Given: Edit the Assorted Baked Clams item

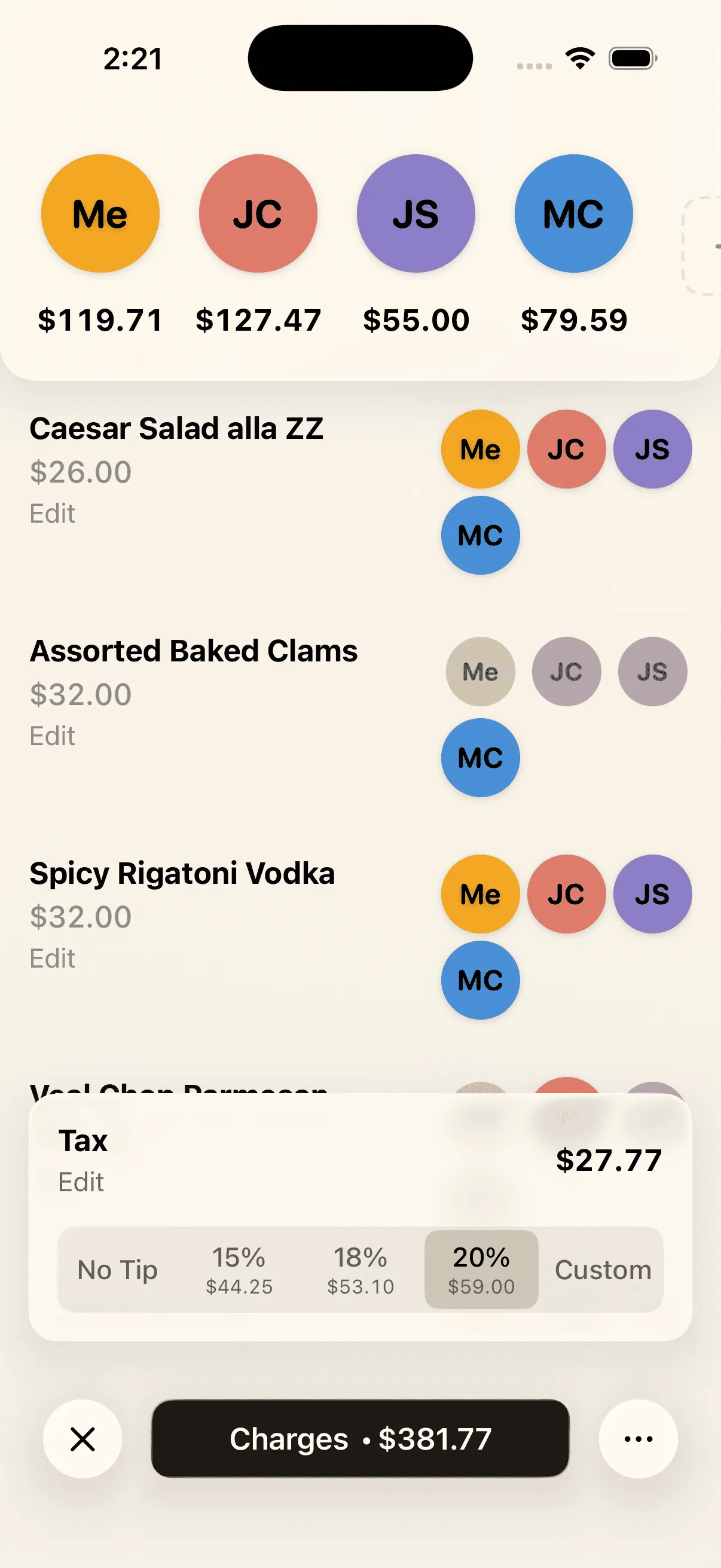Looking at the screenshot, I should [x=53, y=736].
